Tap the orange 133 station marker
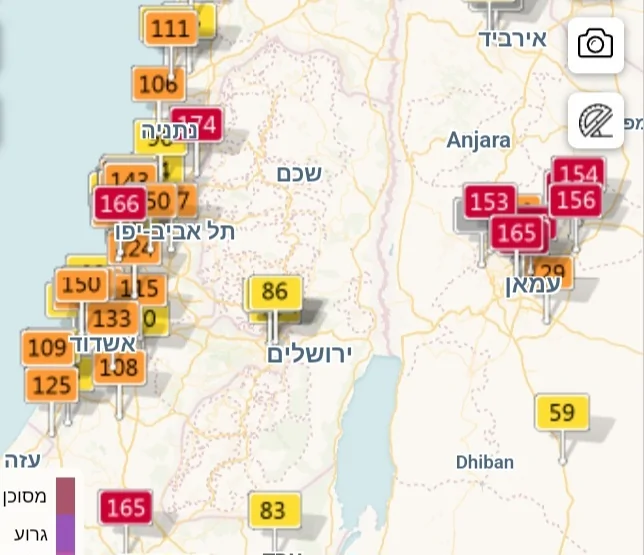644x555 pixels. (x=112, y=319)
